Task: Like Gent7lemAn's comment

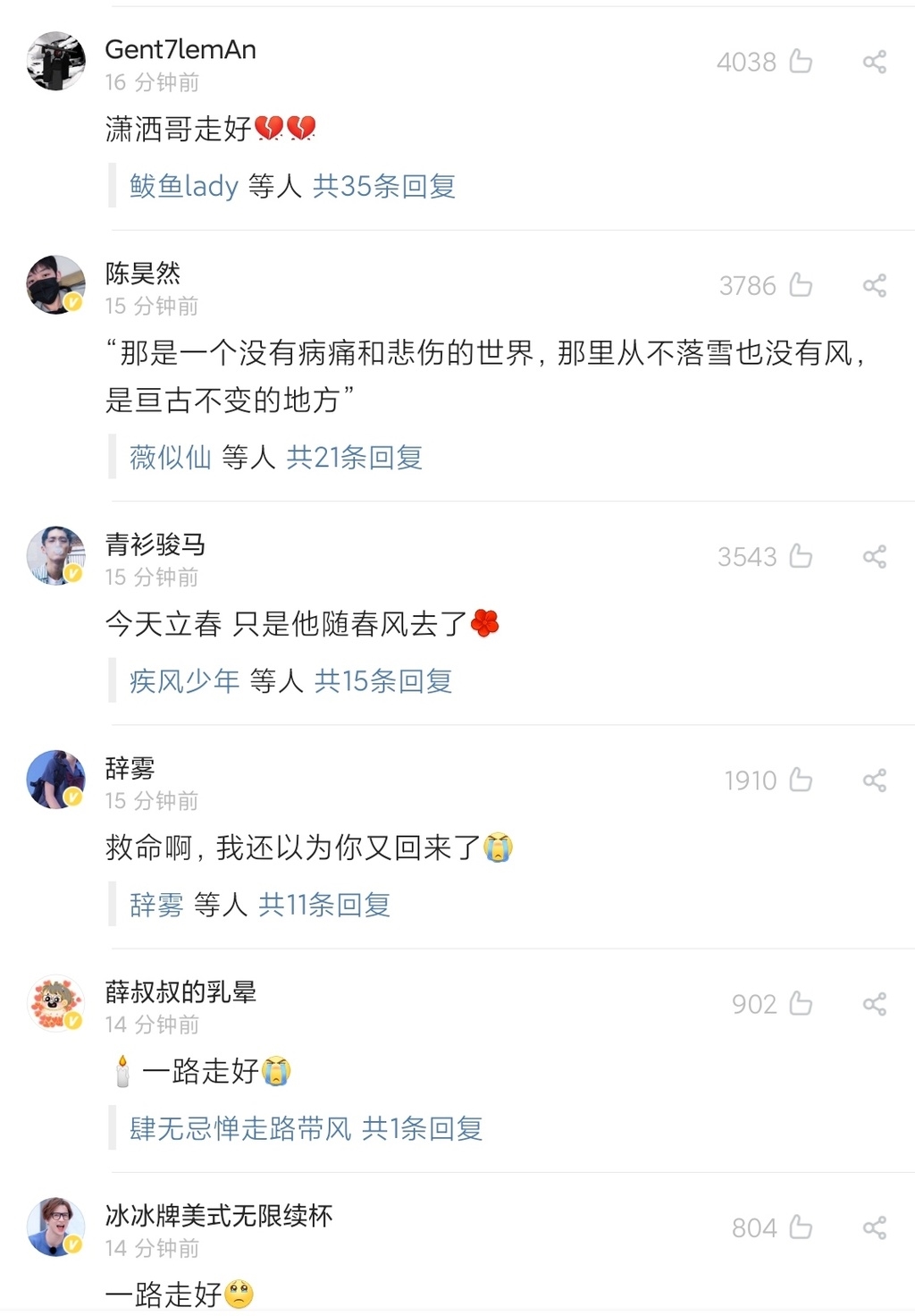Action: 801,62
